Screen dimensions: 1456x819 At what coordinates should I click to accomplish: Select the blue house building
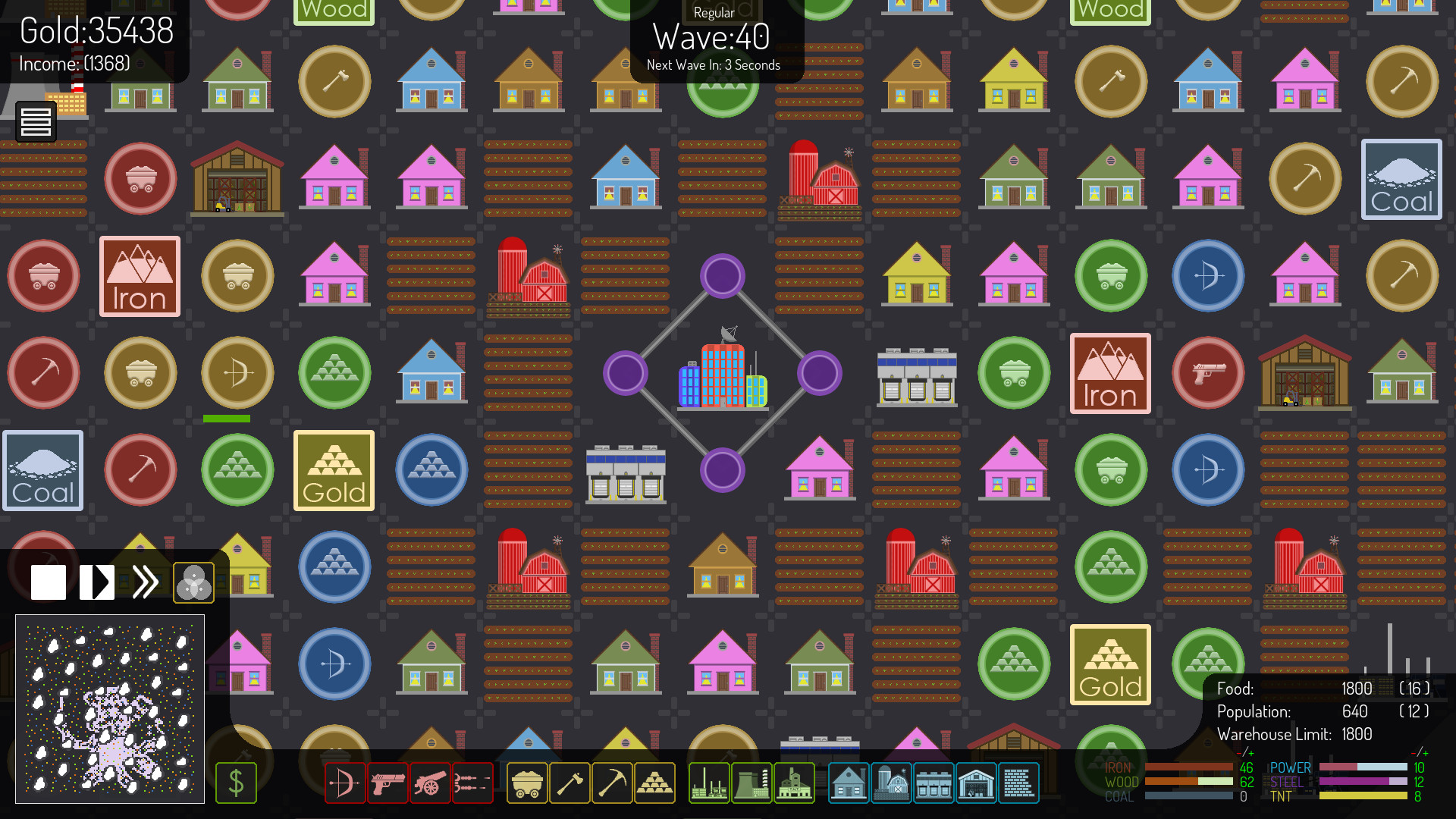coord(849,783)
